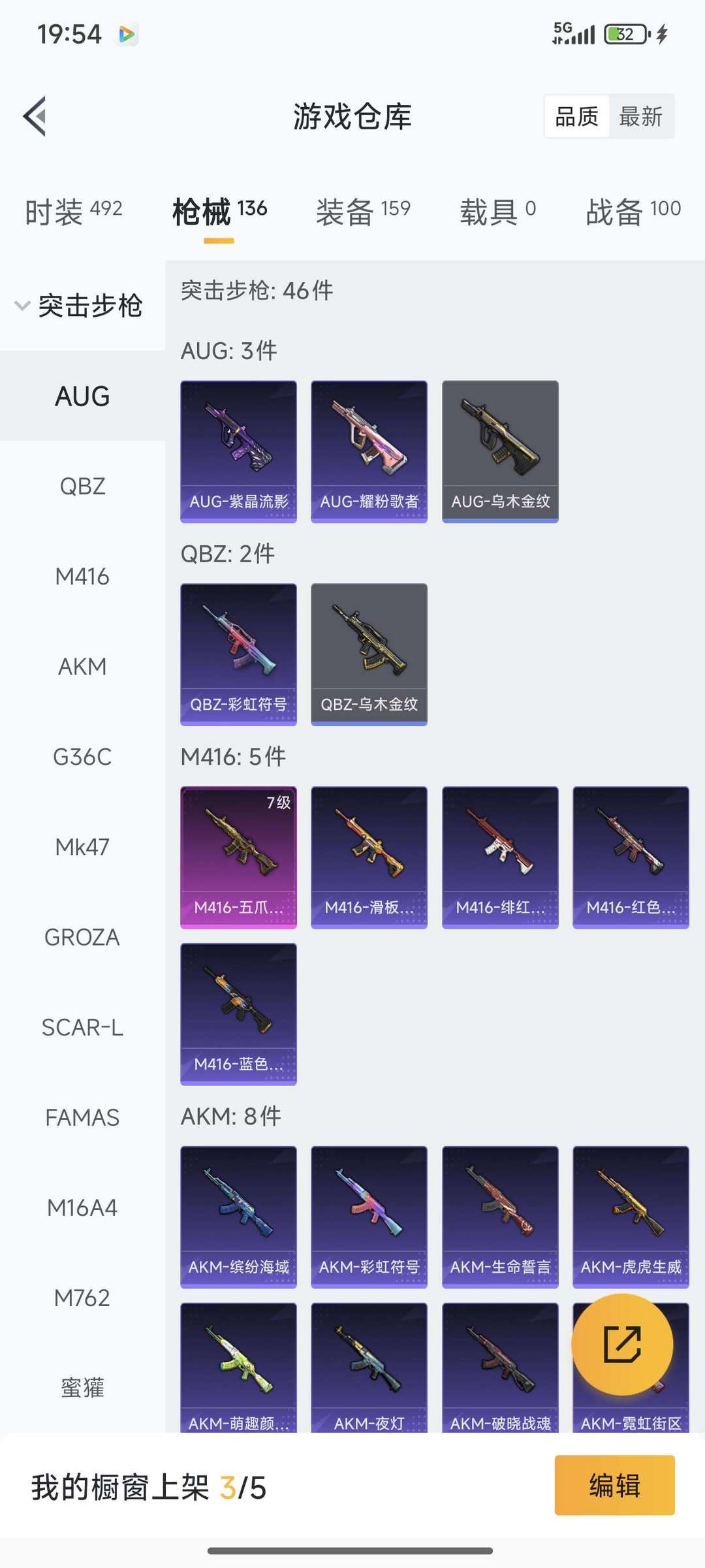Select the 品质 sort option

pos(576,117)
